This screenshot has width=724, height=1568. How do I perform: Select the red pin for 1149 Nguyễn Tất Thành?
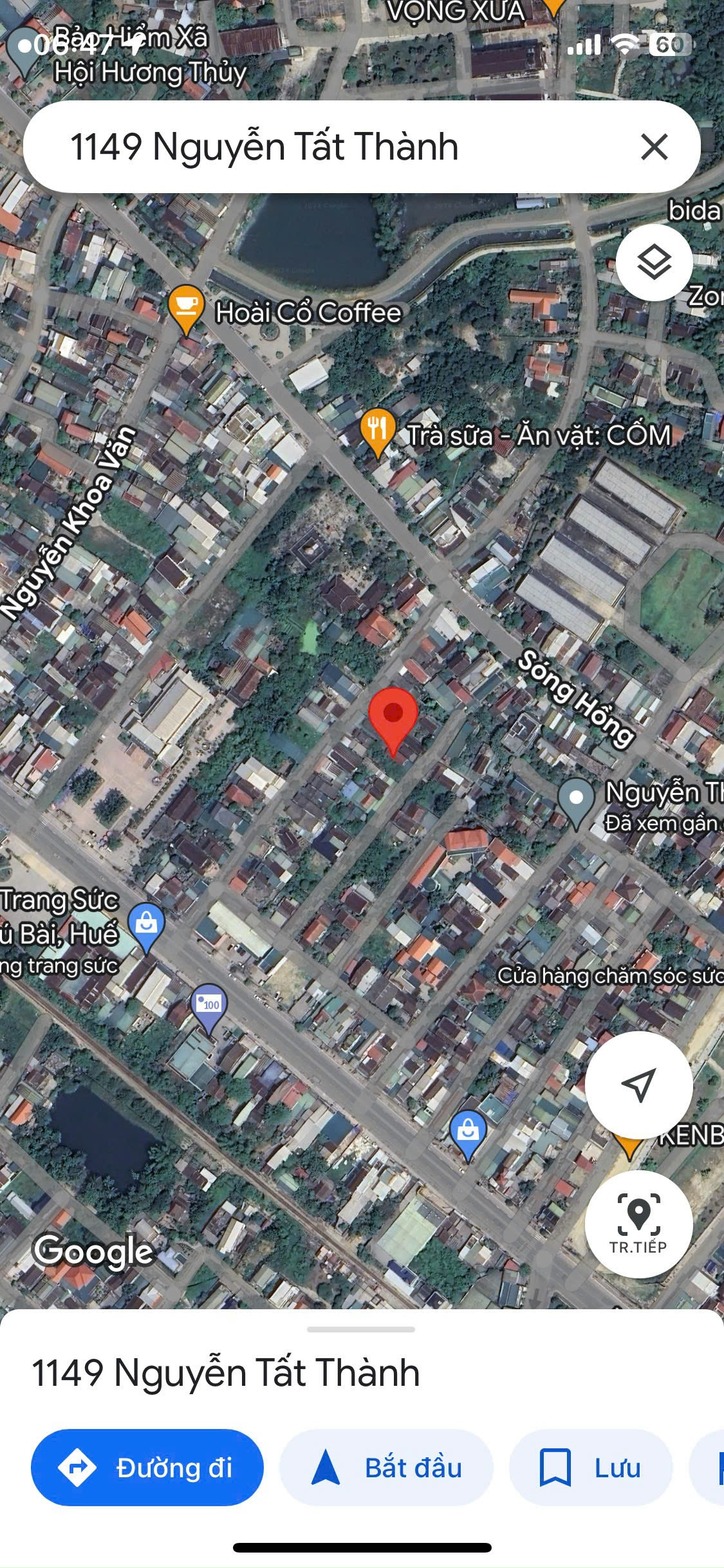(x=393, y=720)
